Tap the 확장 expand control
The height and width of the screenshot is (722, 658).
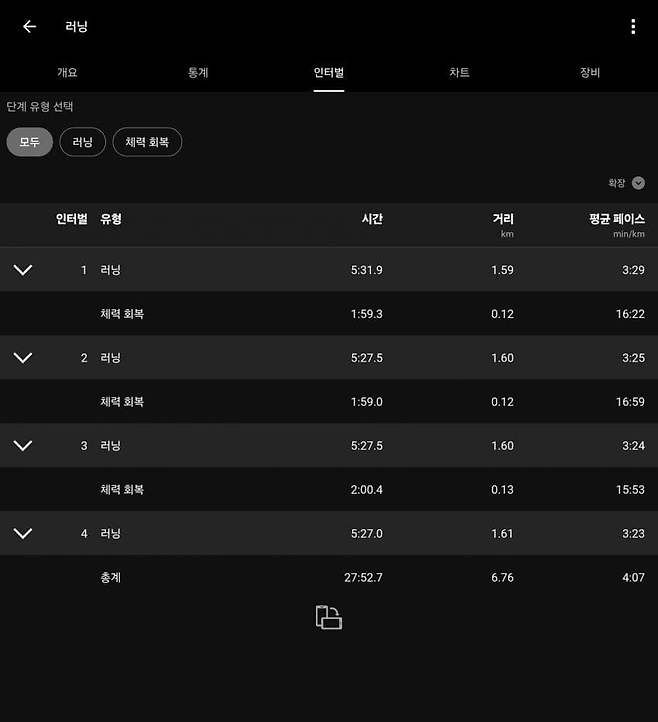(x=627, y=183)
